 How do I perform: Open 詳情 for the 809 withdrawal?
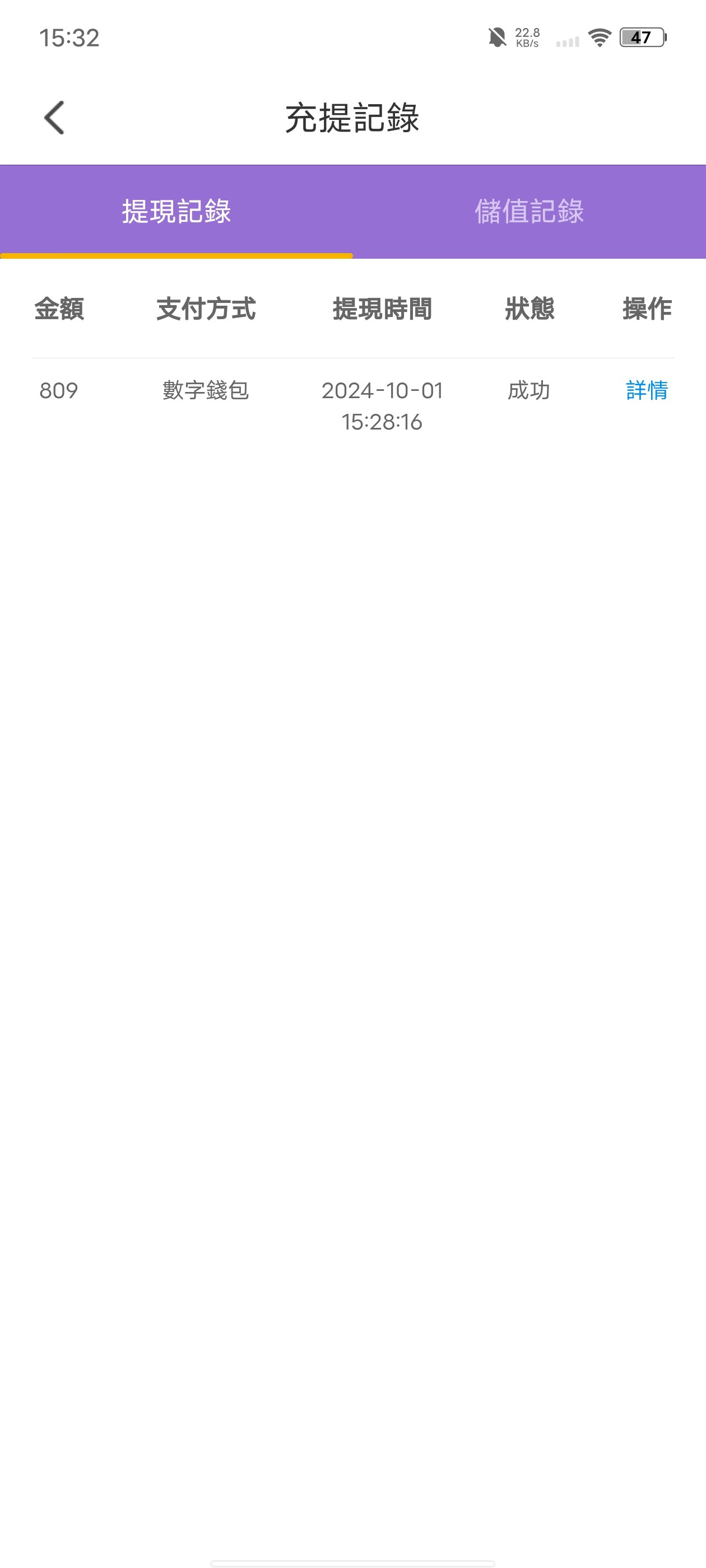point(646,390)
